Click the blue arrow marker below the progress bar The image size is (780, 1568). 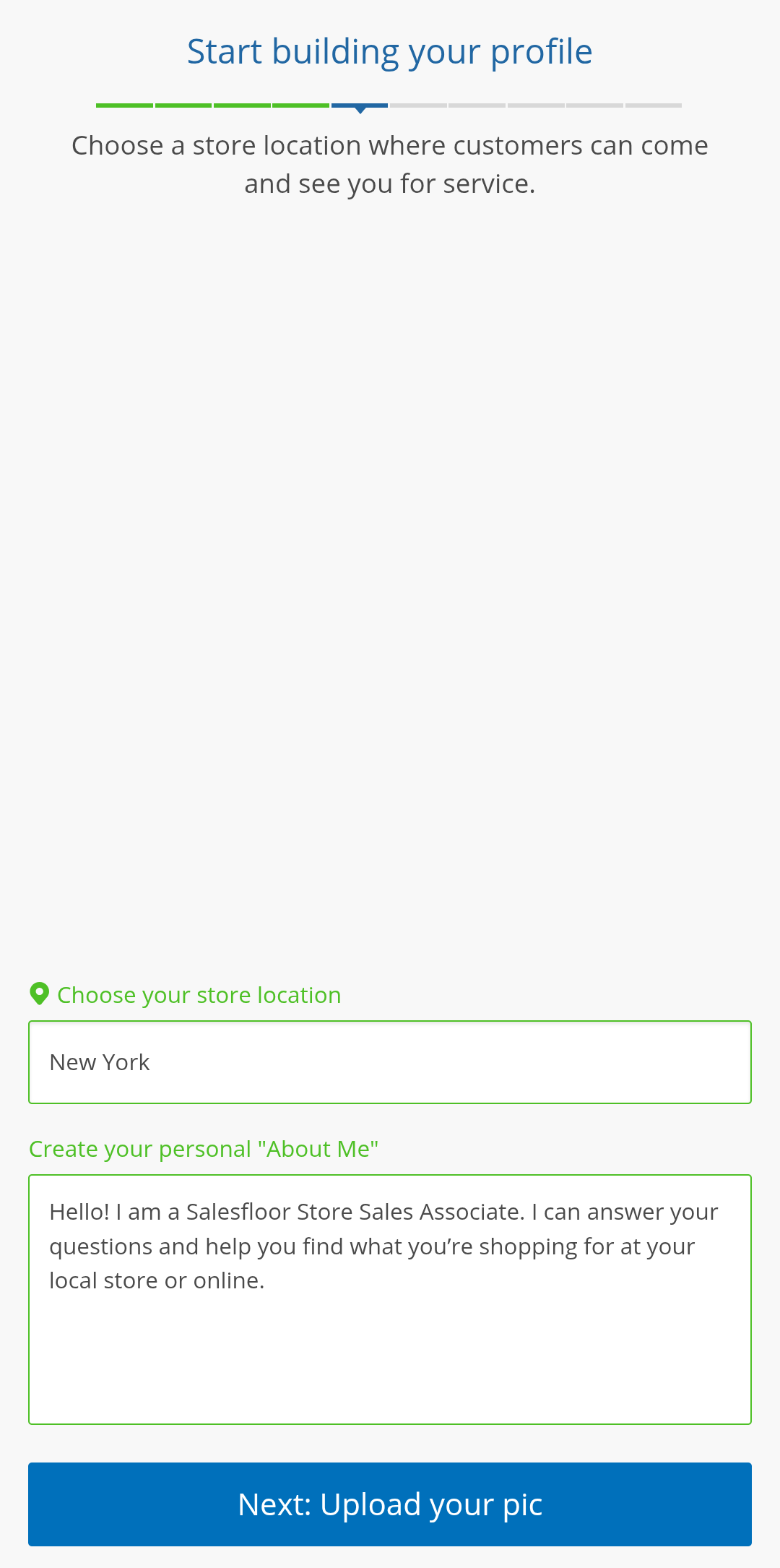point(360,114)
